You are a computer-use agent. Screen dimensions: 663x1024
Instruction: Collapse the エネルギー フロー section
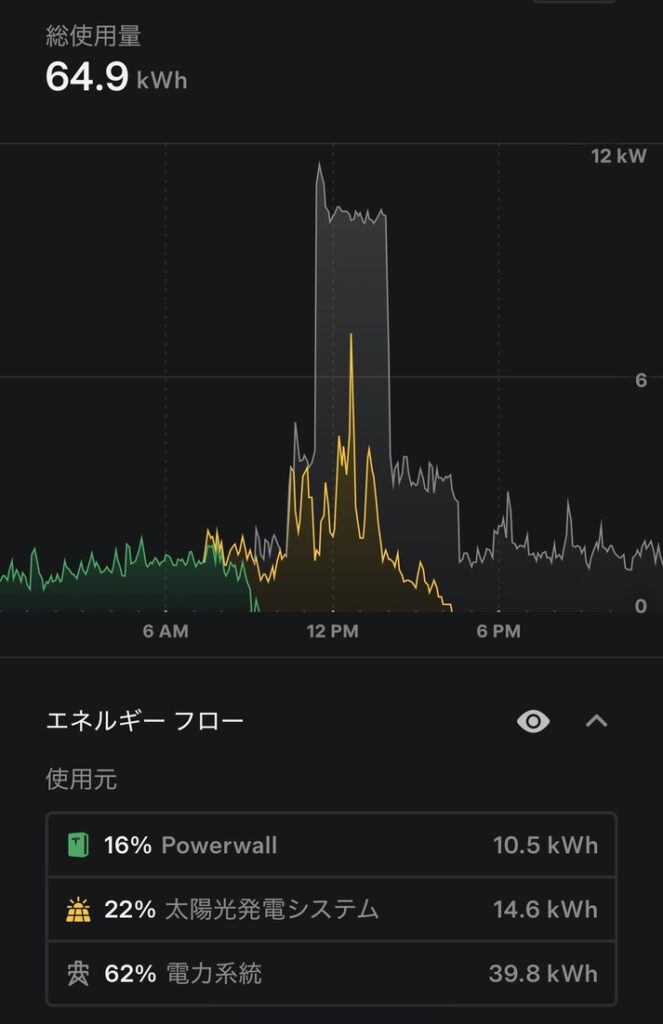click(596, 721)
